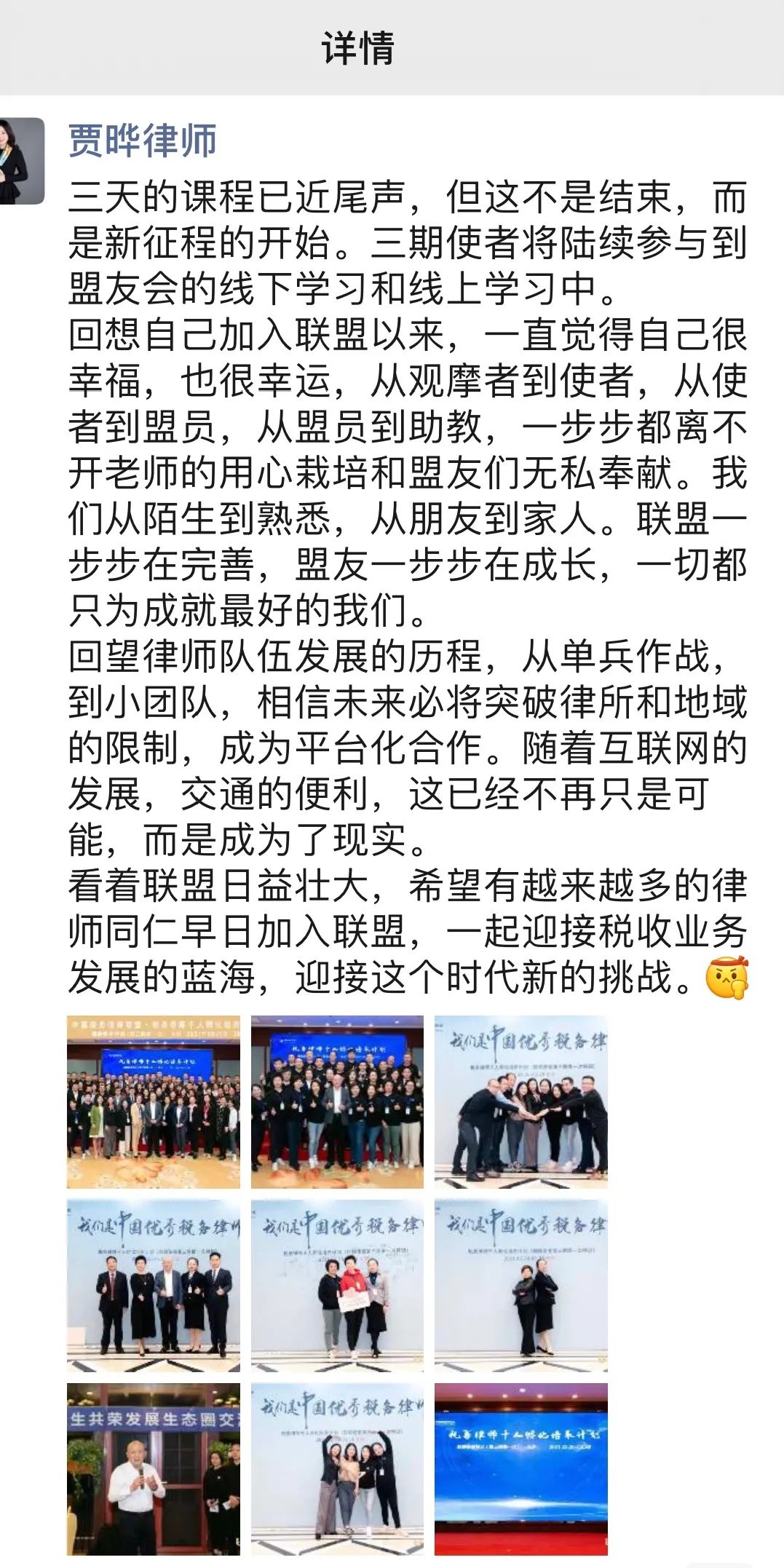Open the photo of people stacking hands

tap(521, 1101)
